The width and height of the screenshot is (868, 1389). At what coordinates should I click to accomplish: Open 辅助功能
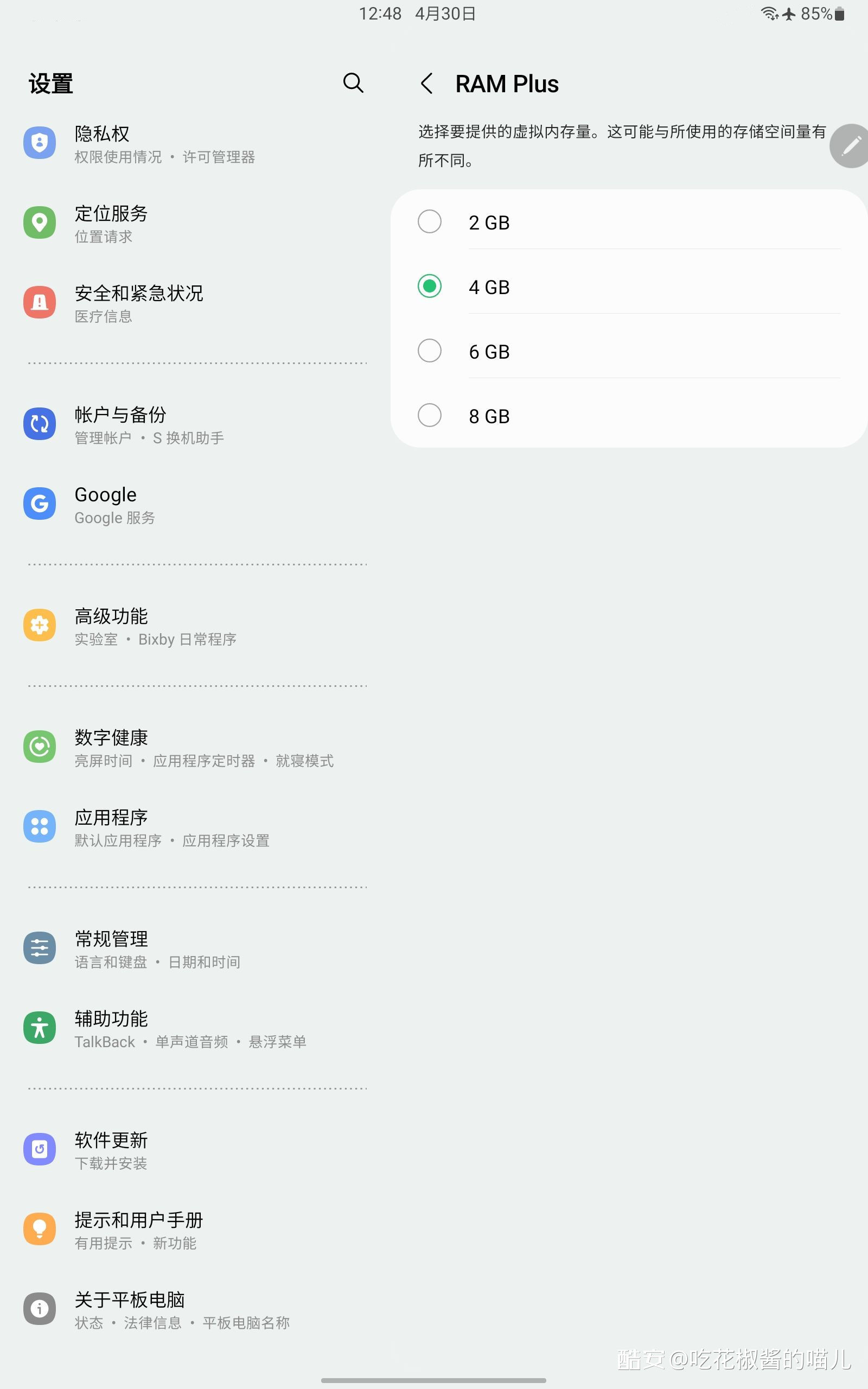tap(164, 1029)
